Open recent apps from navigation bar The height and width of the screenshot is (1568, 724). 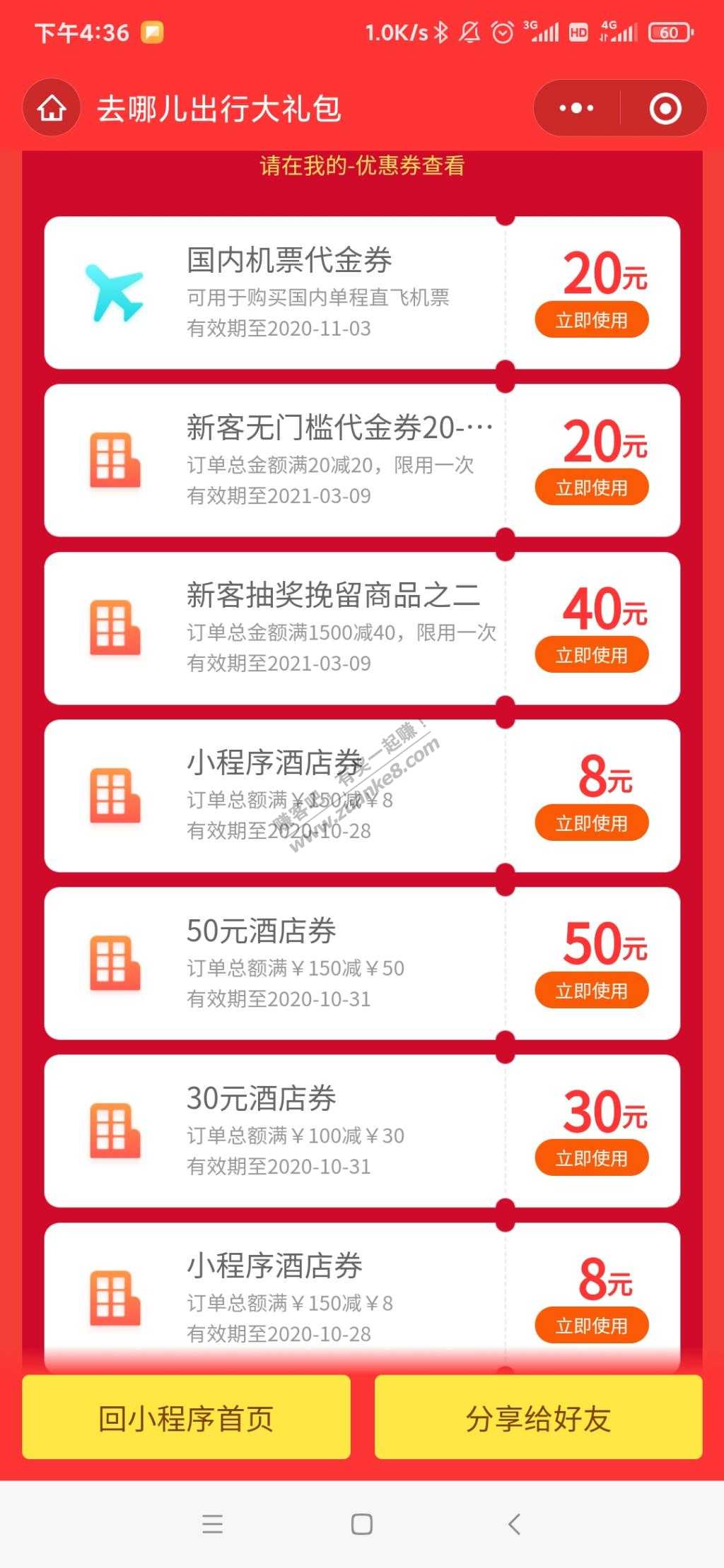click(212, 1524)
